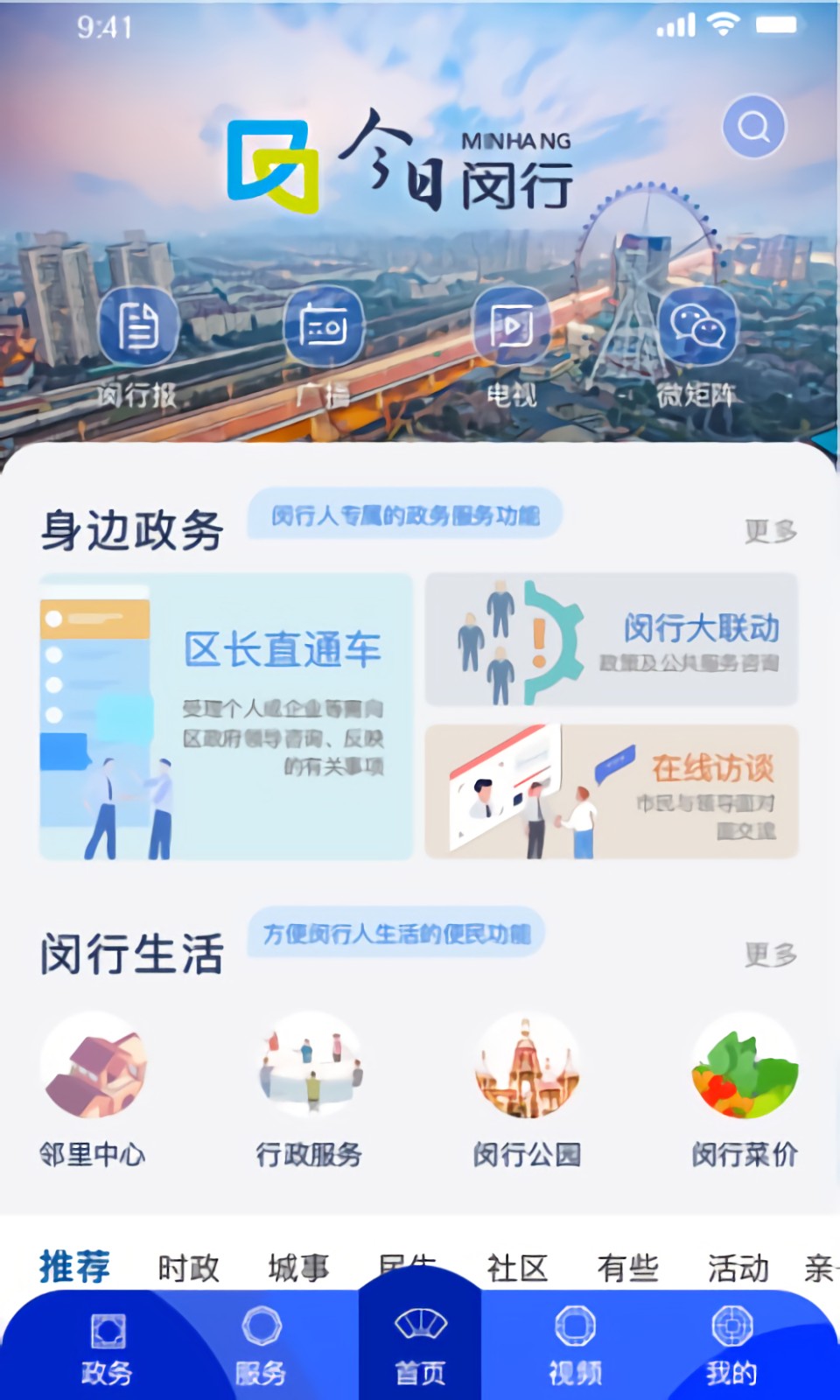The width and height of the screenshot is (840, 1400).
Task: Tap 更多 next to 闵行生活
Action: pyautogui.click(x=770, y=954)
